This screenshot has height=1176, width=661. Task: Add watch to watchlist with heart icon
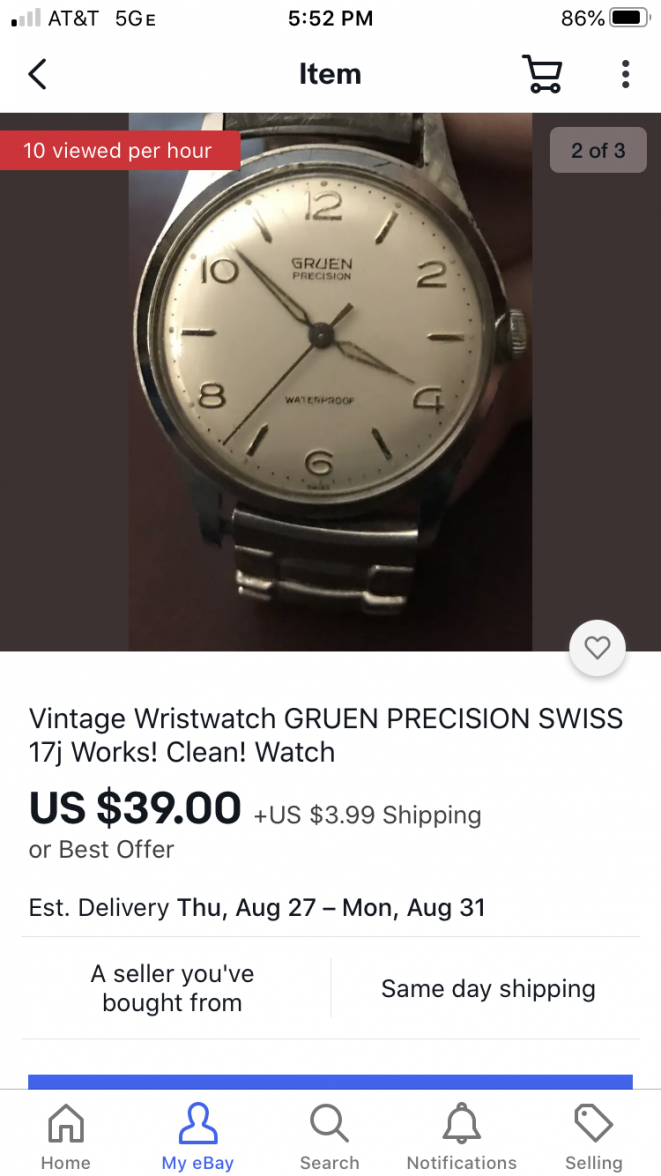(597, 648)
